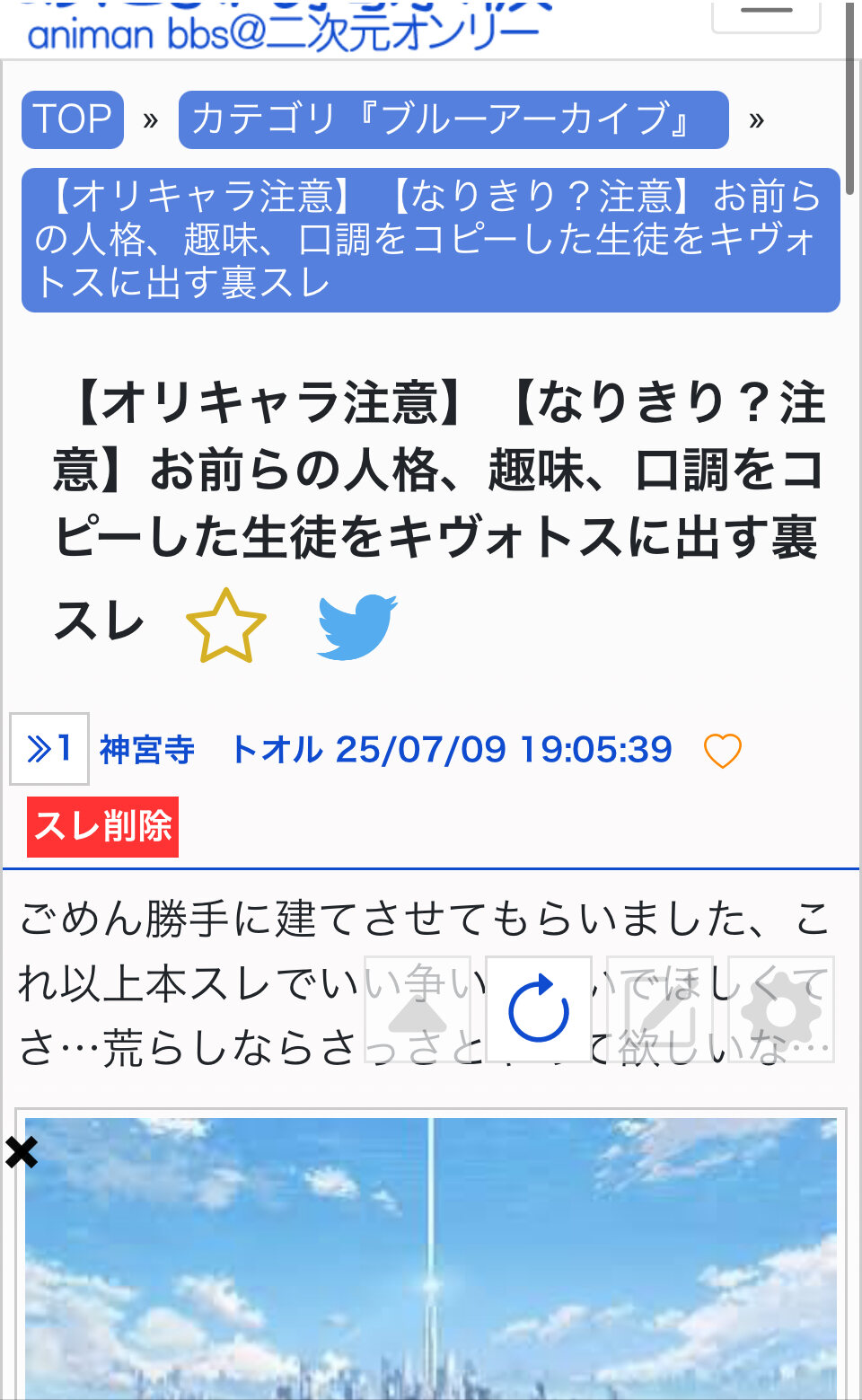Open the ブルーアーカイブ category breadcrumb
Image resolution: width=862 pixels, height=1400 pixels.
tap(453, 119)
